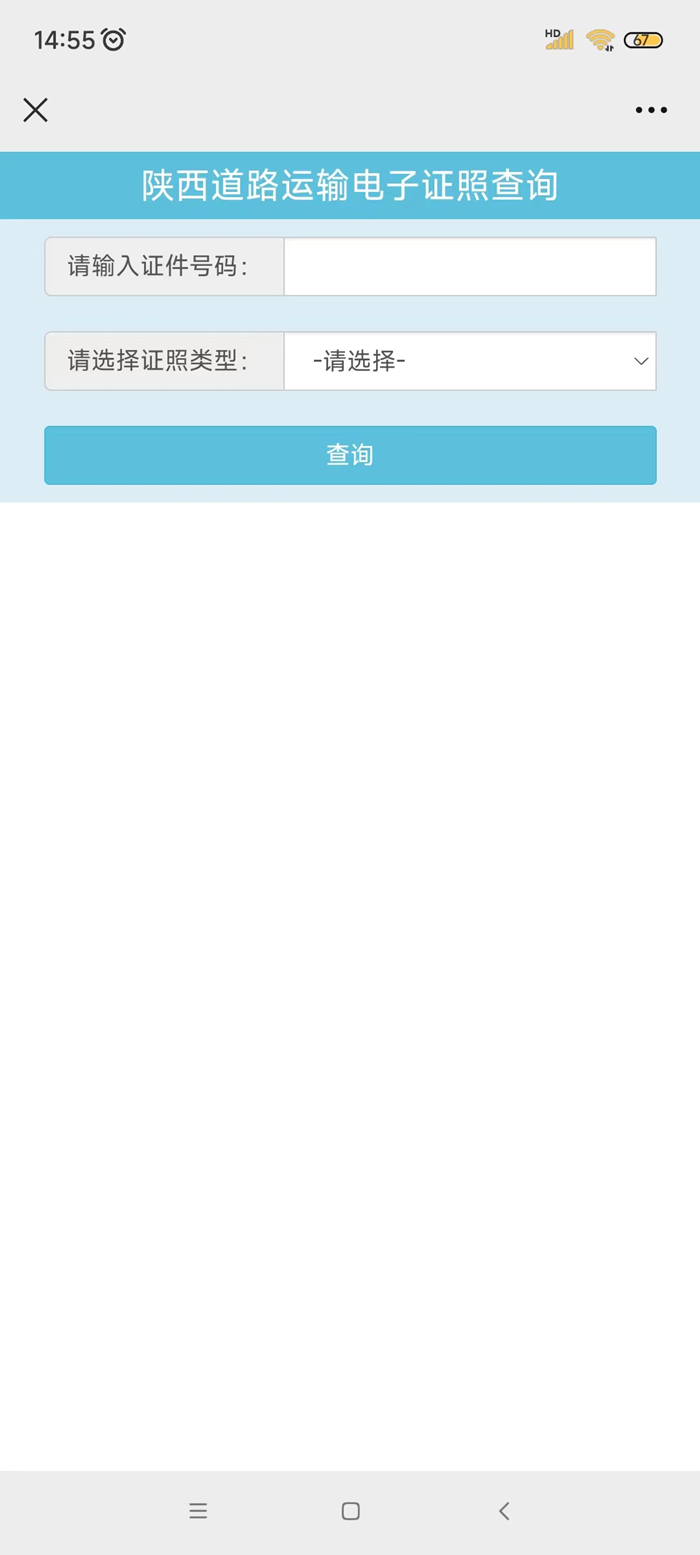
Task: Go back using the system back button
Action: [504, 1511]
